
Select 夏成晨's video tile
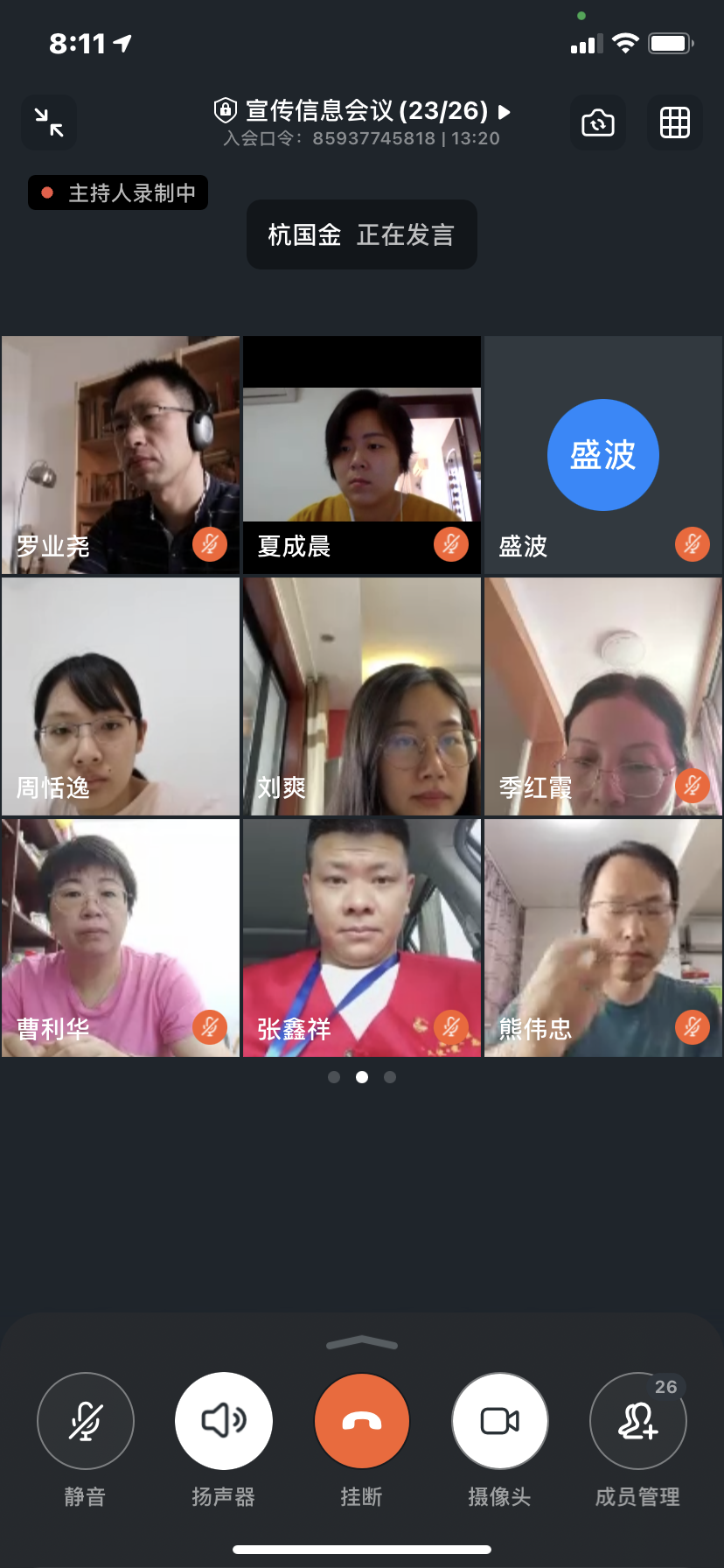(x=362, y=455)
